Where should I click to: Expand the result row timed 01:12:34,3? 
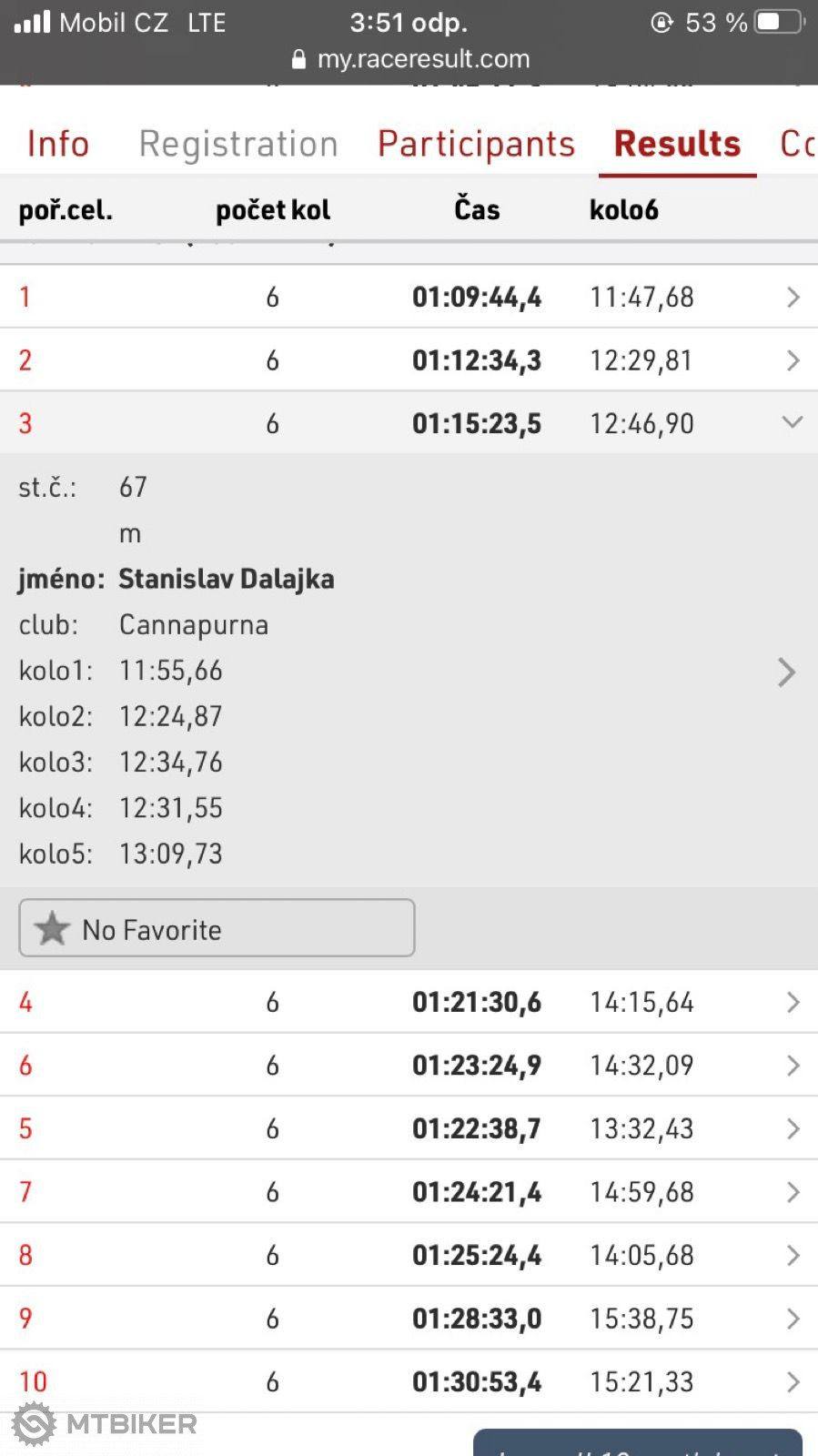pyautogui.click(x=409, y=360)
